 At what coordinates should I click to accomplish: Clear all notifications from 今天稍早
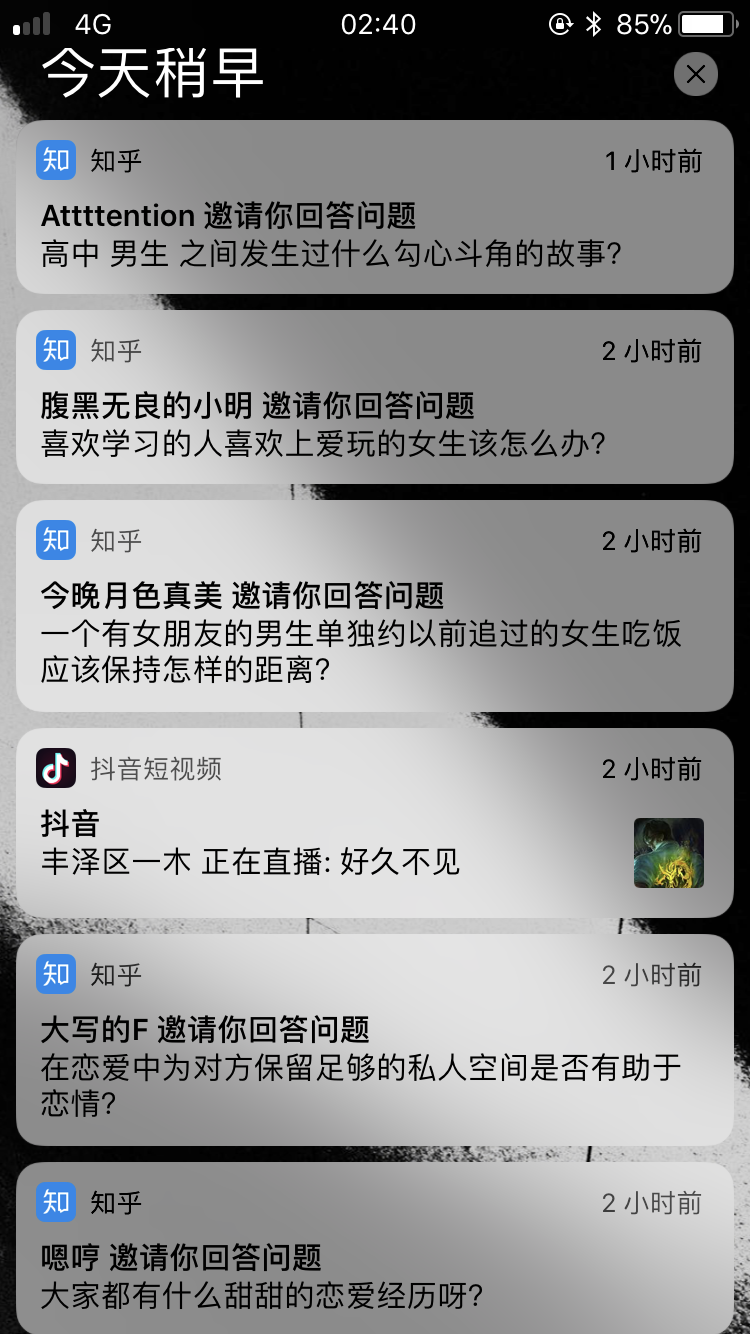click(696, 74)
